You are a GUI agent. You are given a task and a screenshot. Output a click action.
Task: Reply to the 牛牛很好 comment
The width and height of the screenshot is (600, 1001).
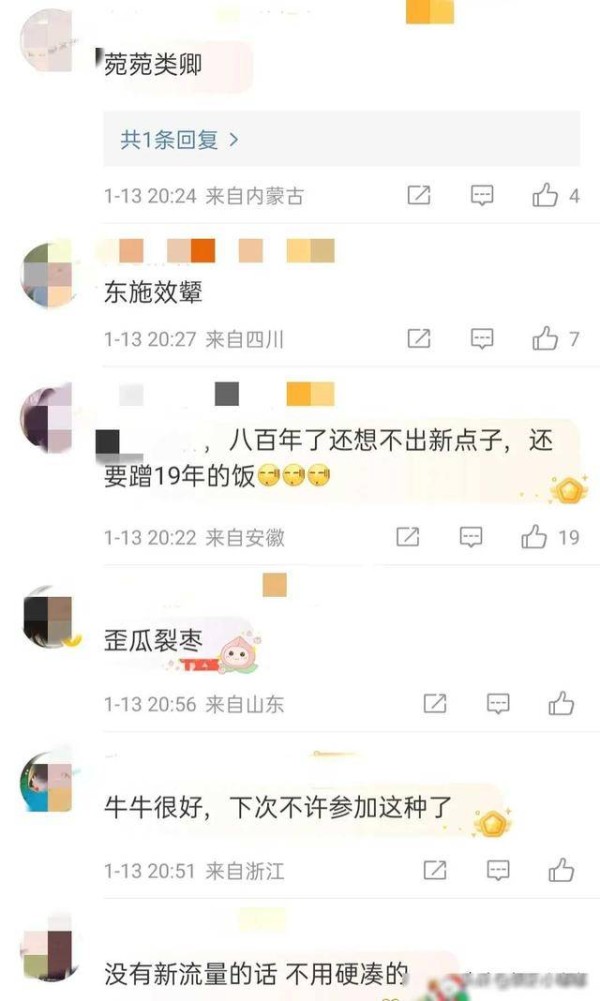[x=498, y=870]
